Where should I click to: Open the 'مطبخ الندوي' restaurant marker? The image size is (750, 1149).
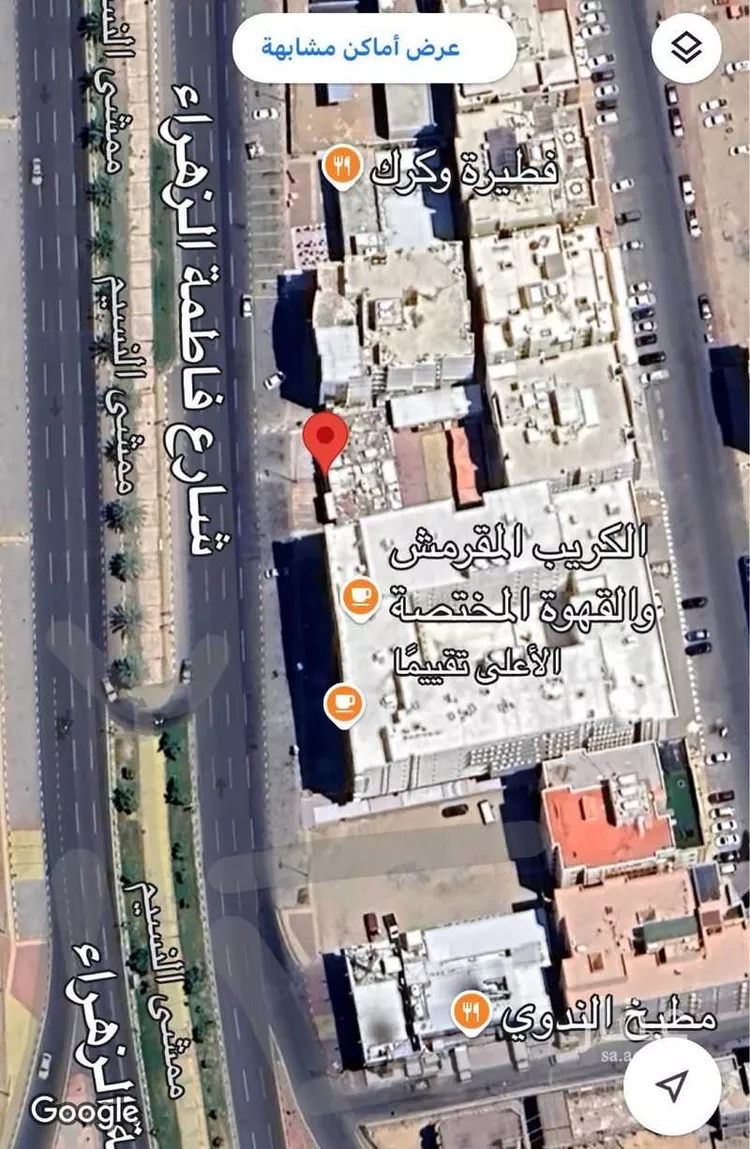[470, 1013]
